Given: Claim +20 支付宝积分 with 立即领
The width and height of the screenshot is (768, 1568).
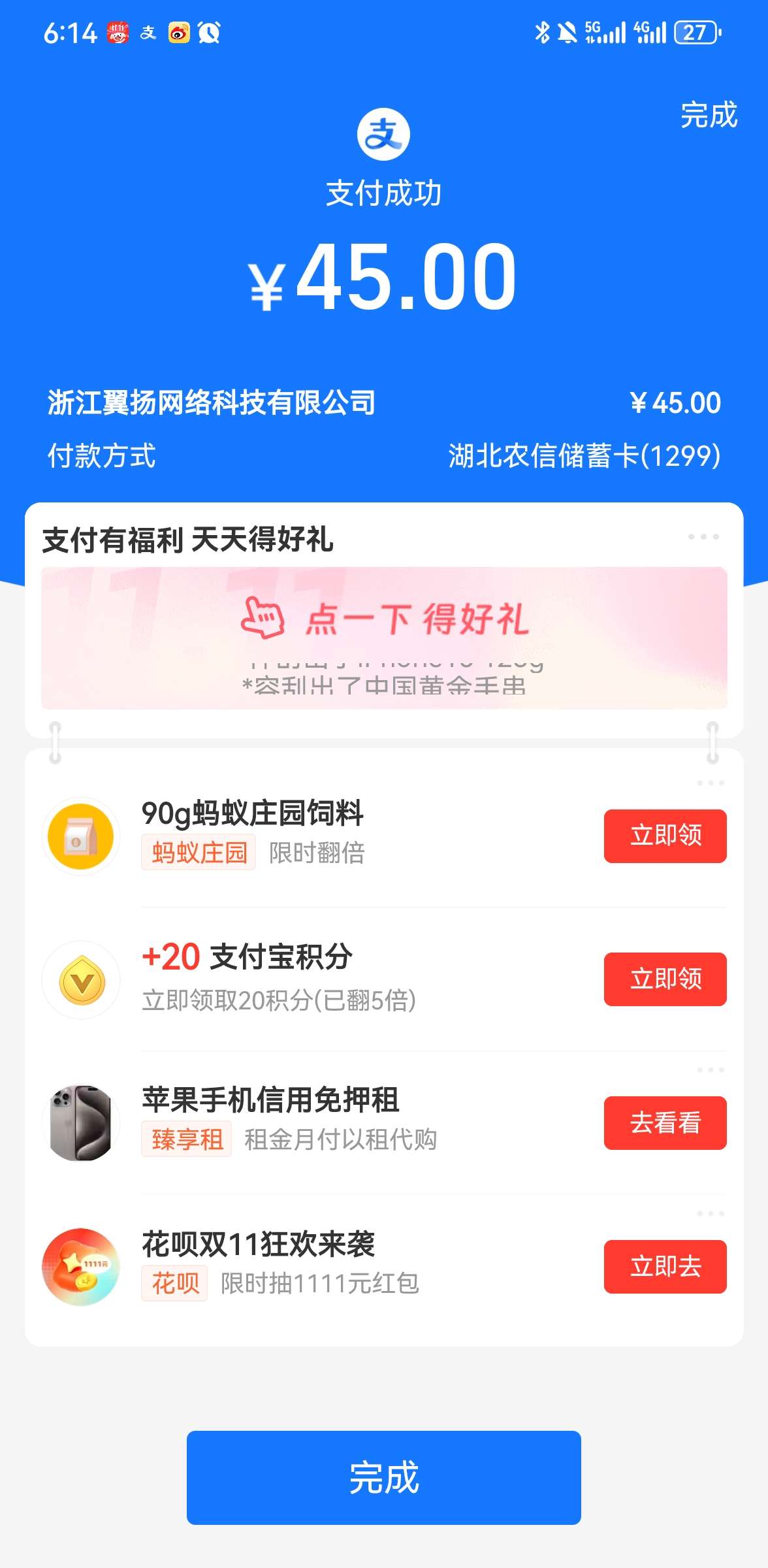Looking at the screenshot, I should [x=665, y=979].
